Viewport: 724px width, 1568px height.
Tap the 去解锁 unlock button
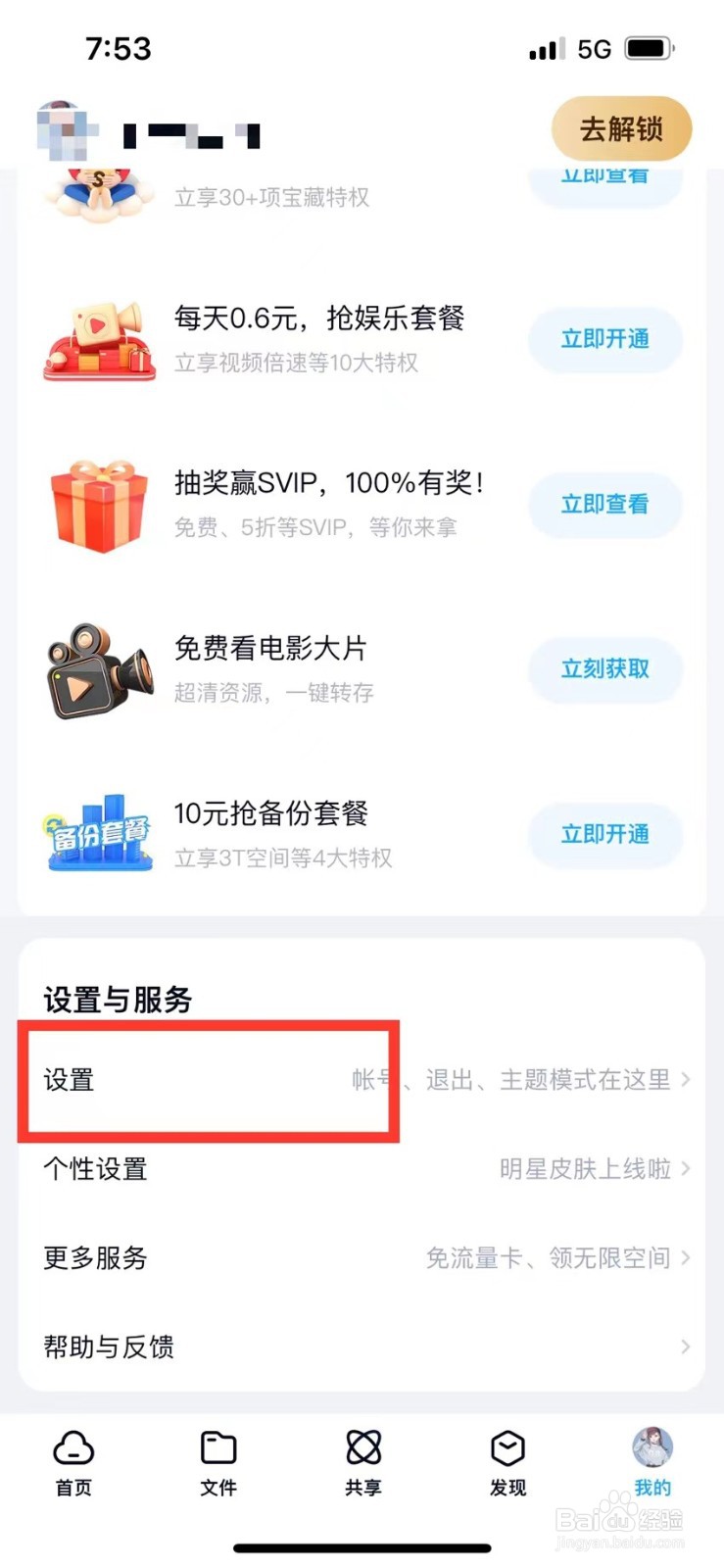[621, 128]
